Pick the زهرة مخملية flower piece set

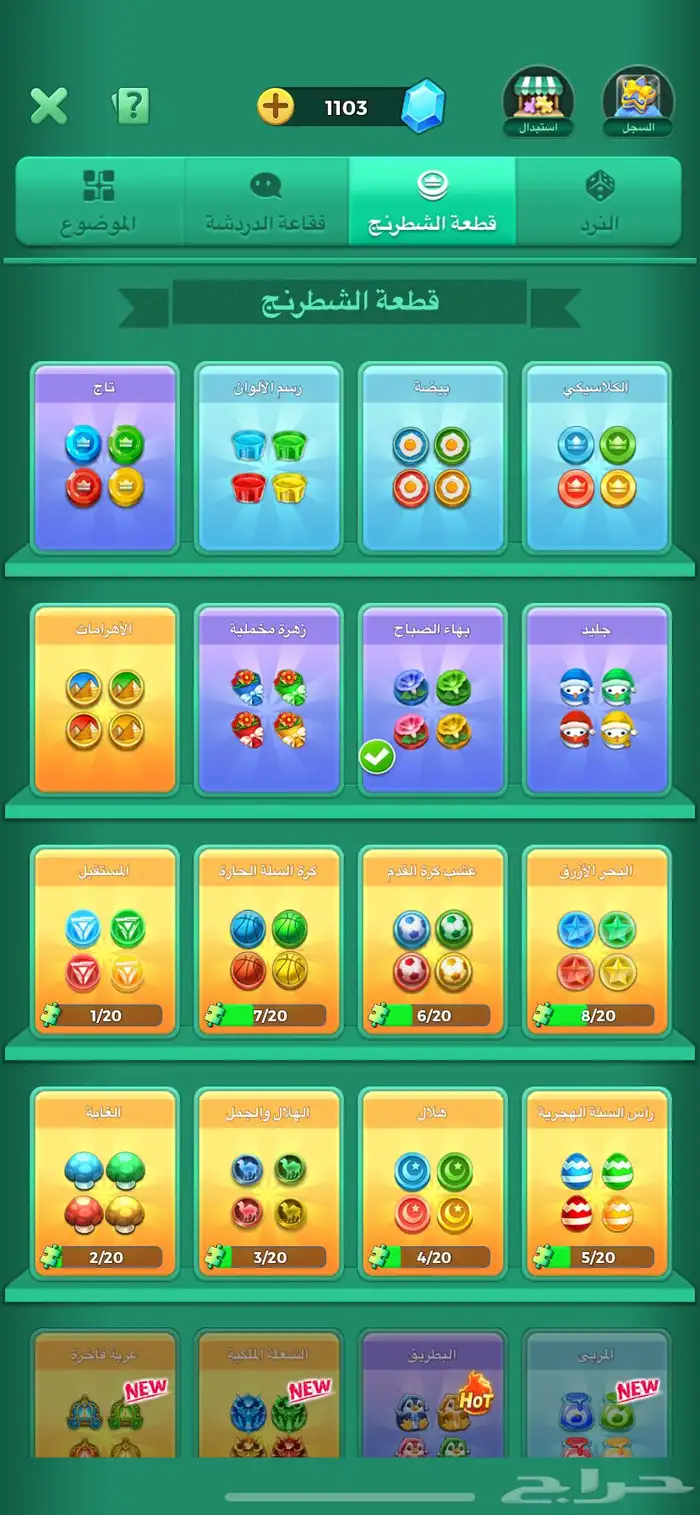[x=269, y=700]
